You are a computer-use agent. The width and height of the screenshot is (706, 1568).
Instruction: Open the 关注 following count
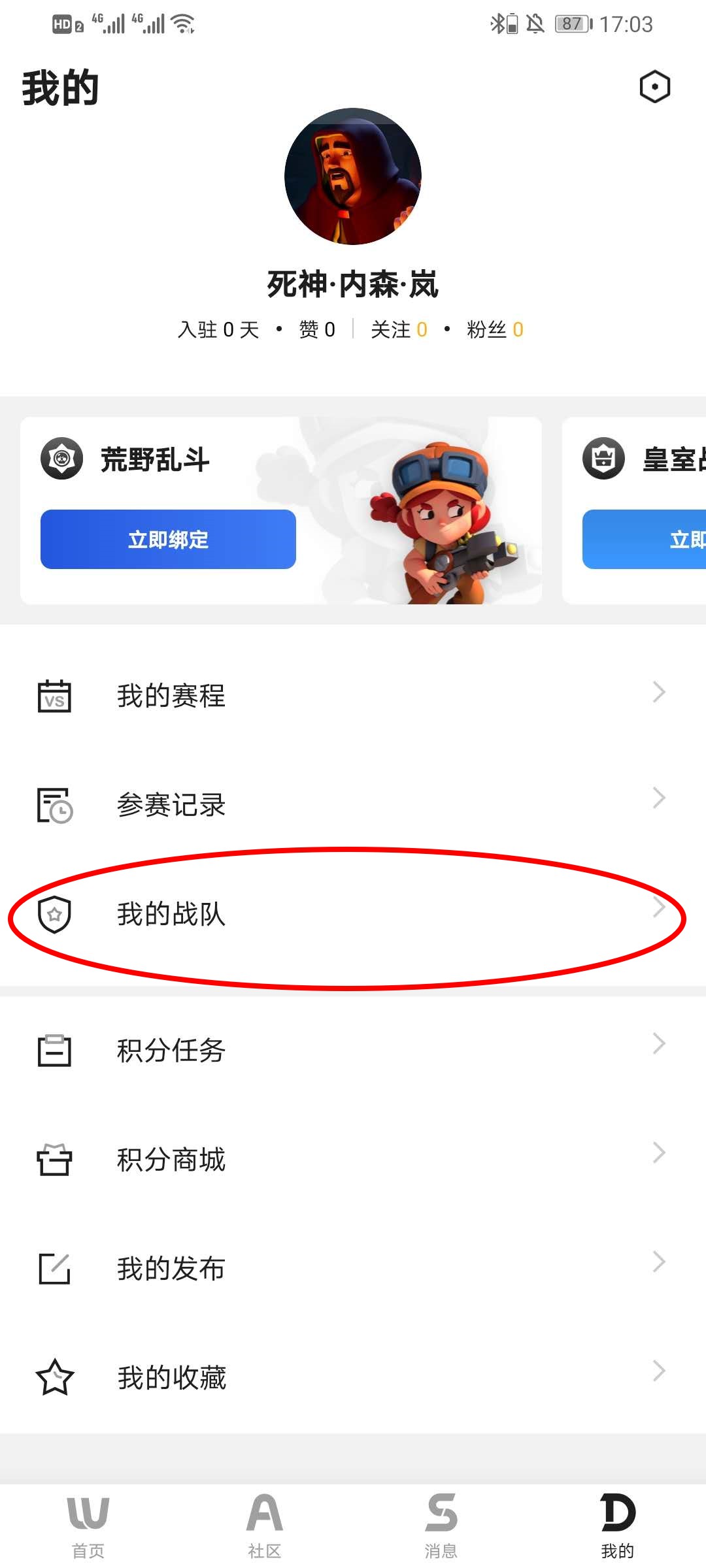pyautogui.click(x=399, y=329)
